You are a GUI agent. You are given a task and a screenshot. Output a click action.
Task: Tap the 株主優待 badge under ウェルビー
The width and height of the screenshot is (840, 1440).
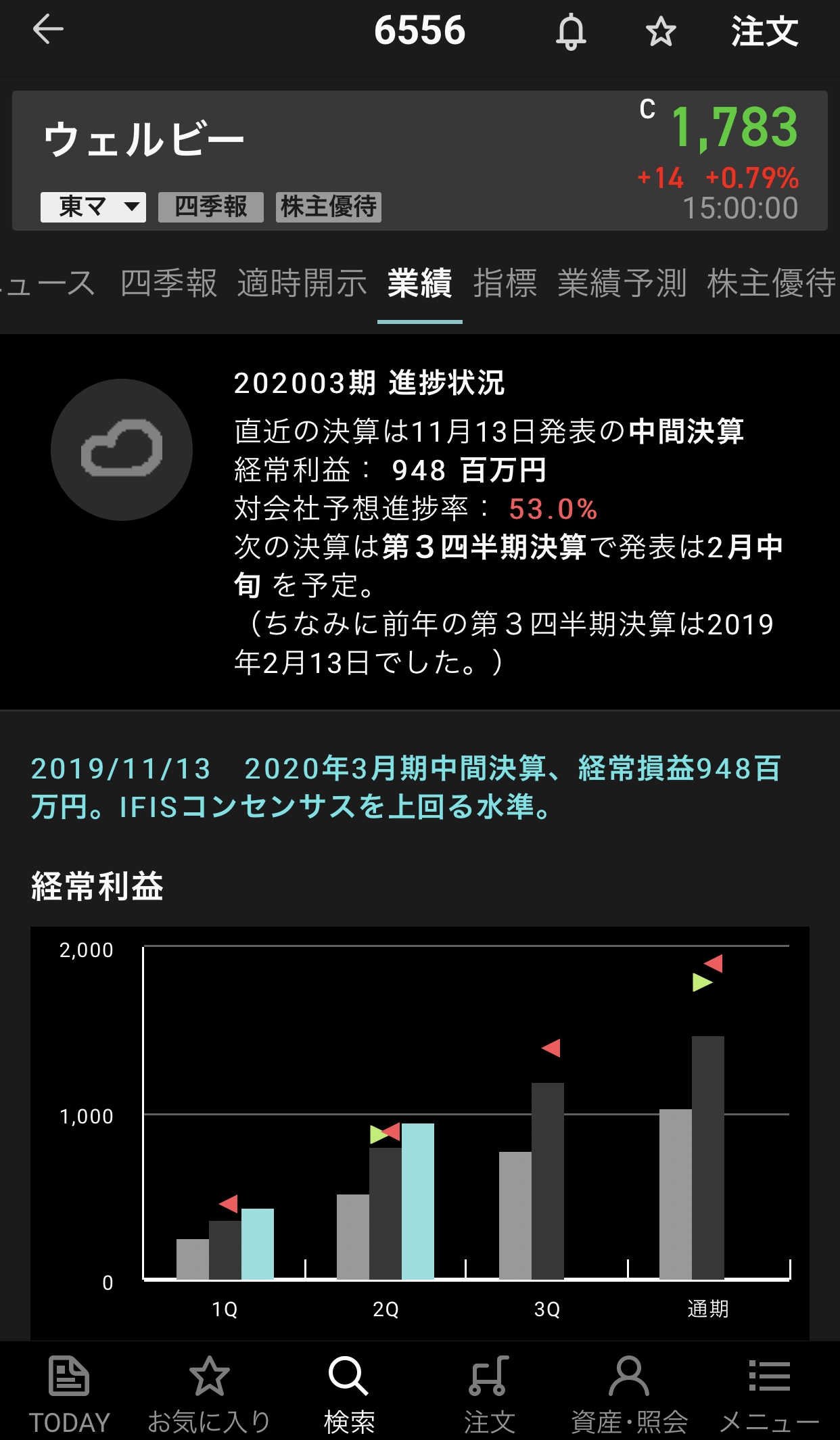(x=329, y=207)
